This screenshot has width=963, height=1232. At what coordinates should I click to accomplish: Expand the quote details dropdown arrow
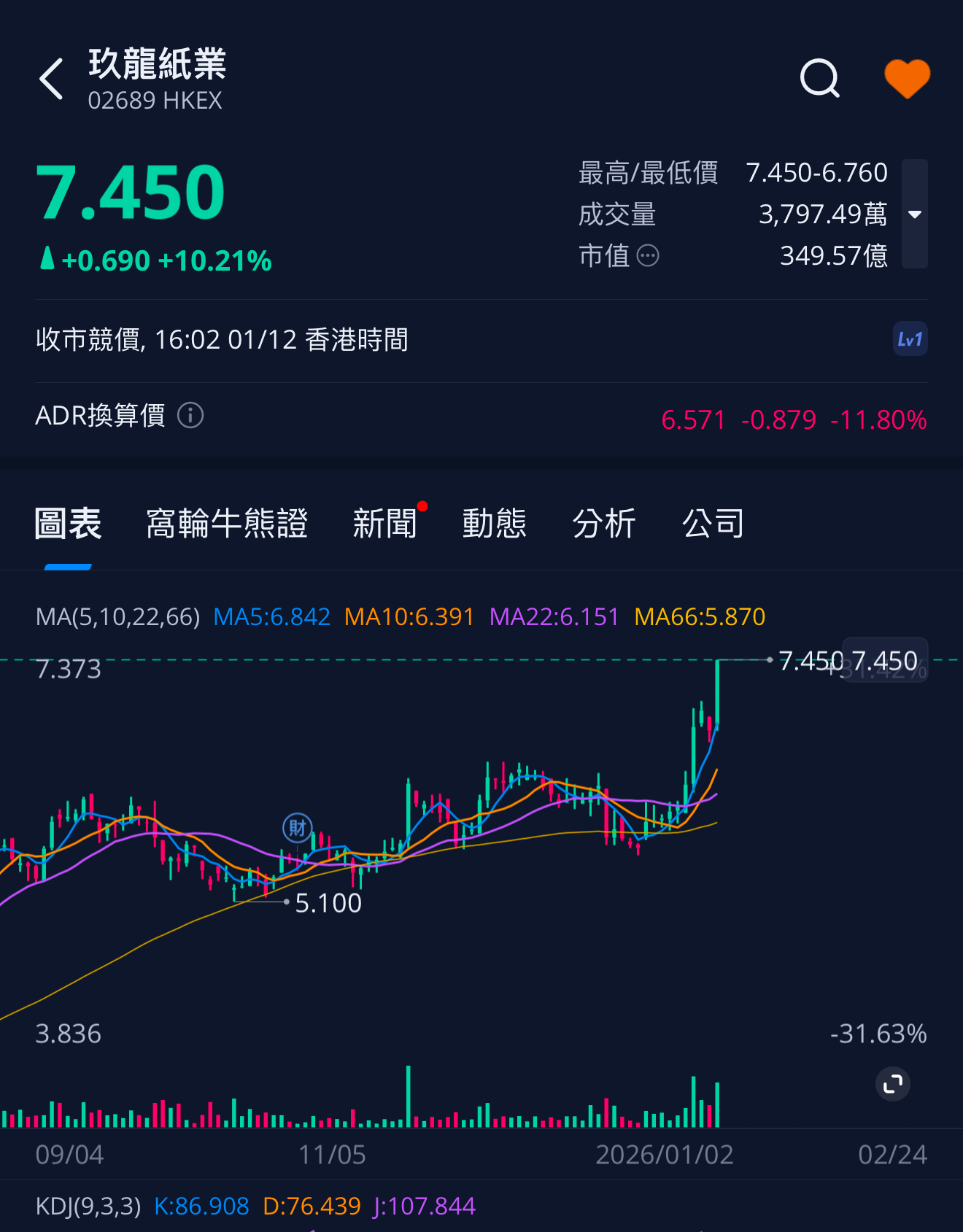(914, 214)
